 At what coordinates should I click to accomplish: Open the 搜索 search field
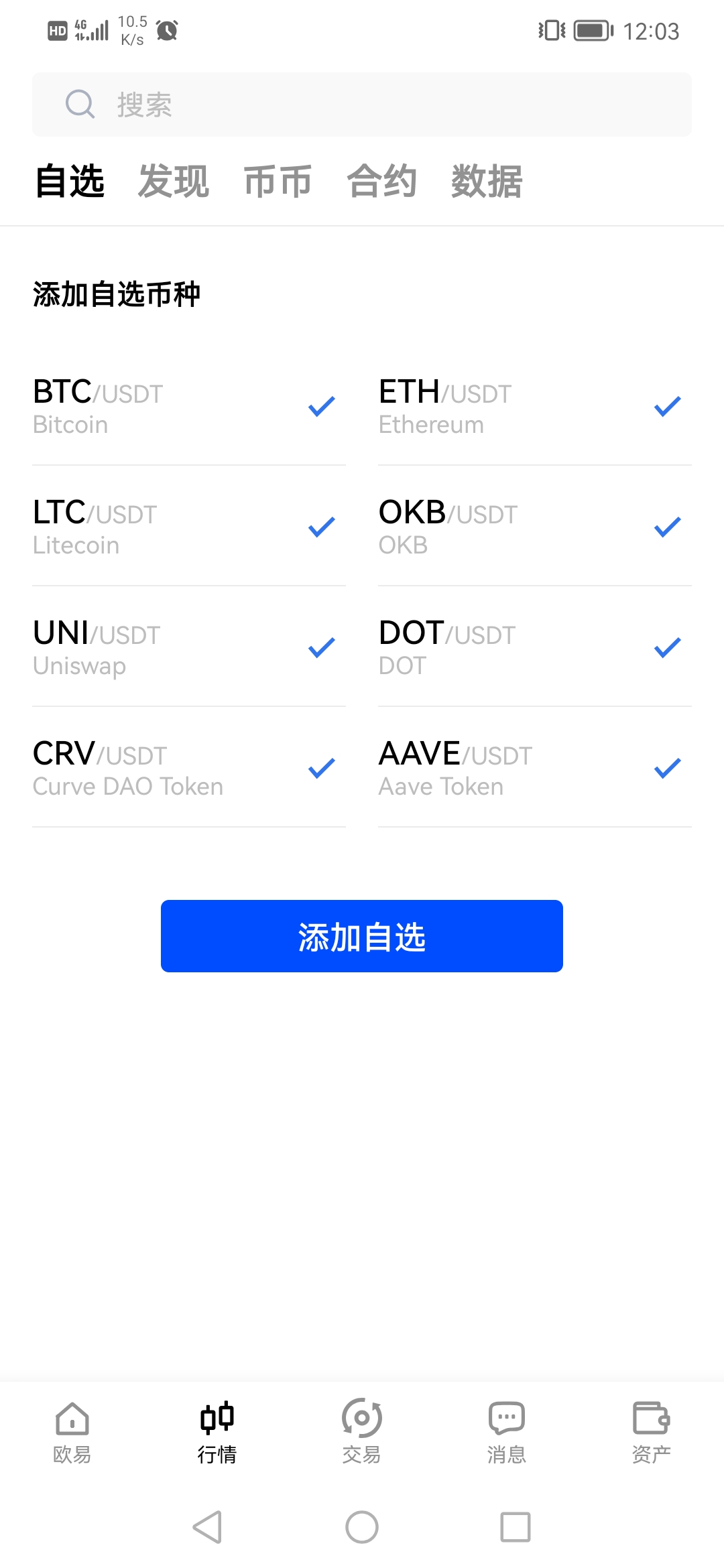point(362,105)
